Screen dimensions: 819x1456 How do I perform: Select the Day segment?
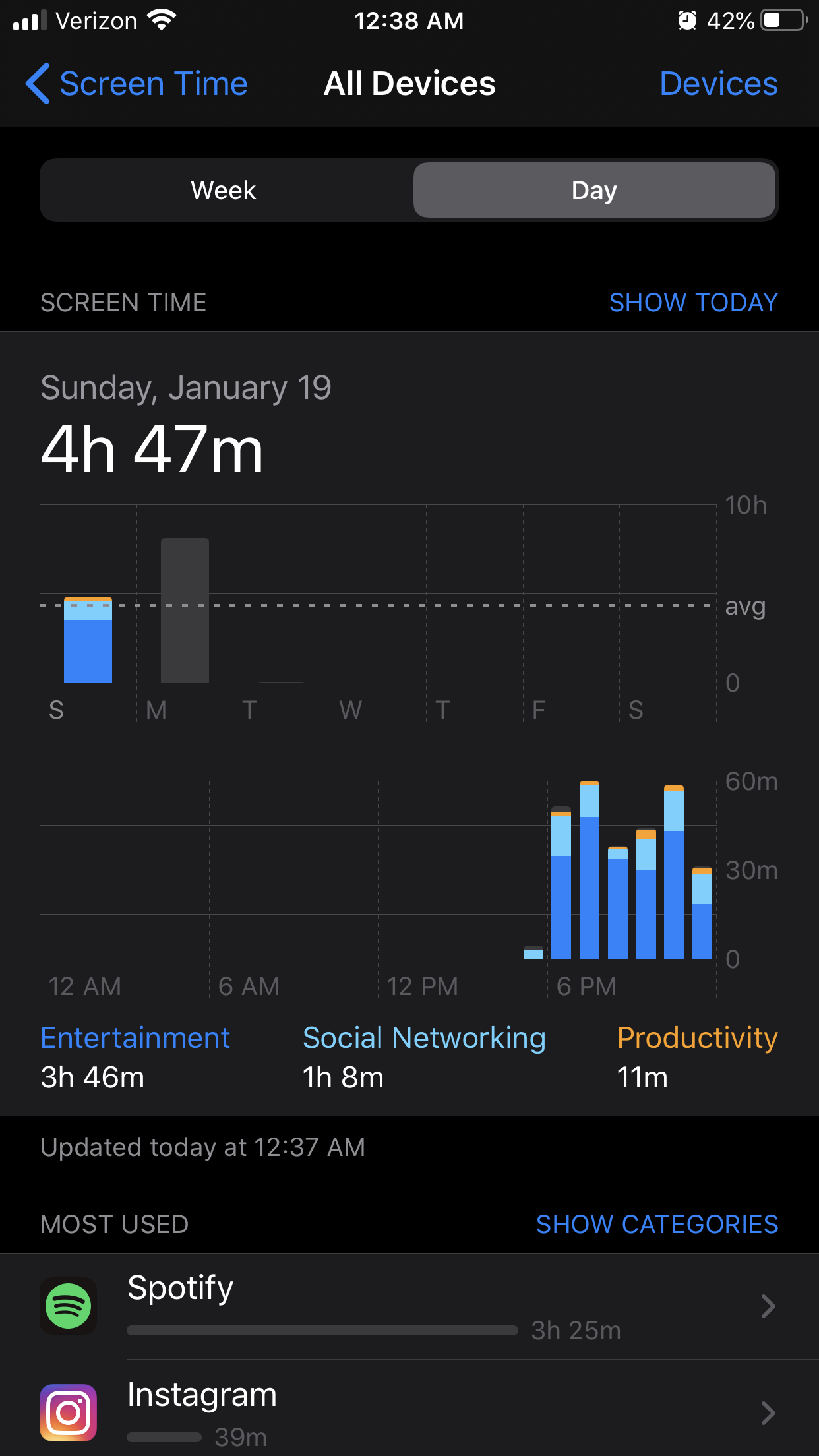point(594,191)
